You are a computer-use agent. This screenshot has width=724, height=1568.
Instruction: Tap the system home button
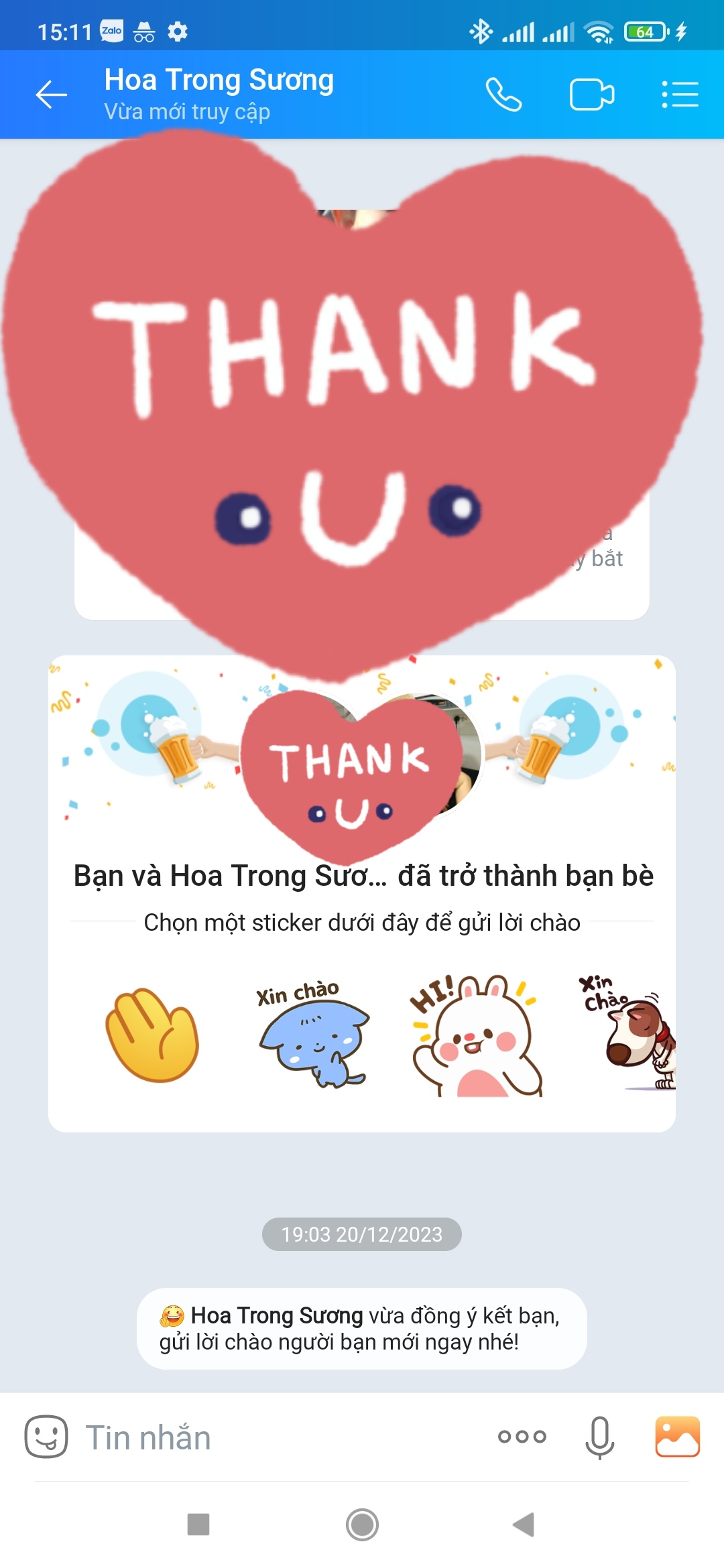click(x=362, y=1524)
